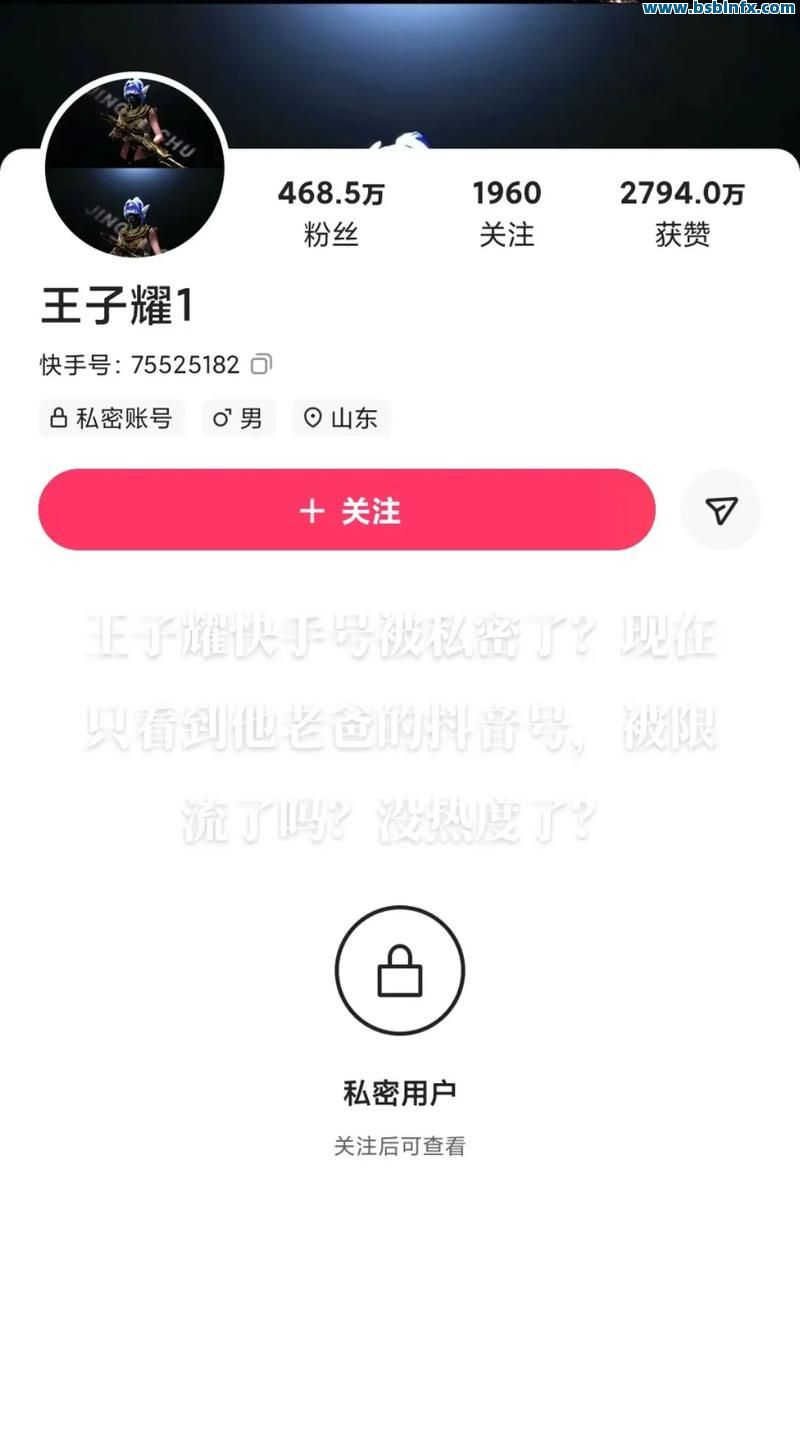Click the lock icon in 私密账号 tag

57,418
